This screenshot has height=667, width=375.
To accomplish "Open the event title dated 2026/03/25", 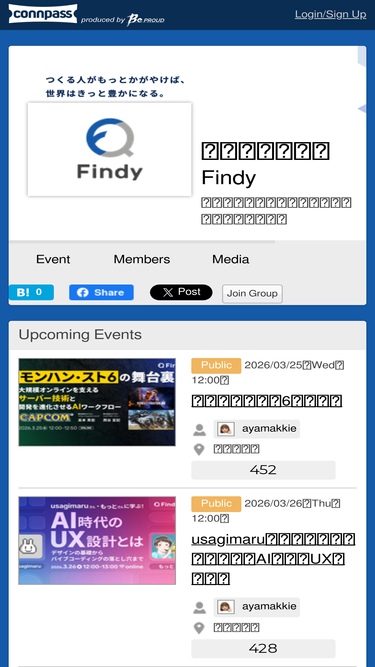I will [x=267, y=401].
